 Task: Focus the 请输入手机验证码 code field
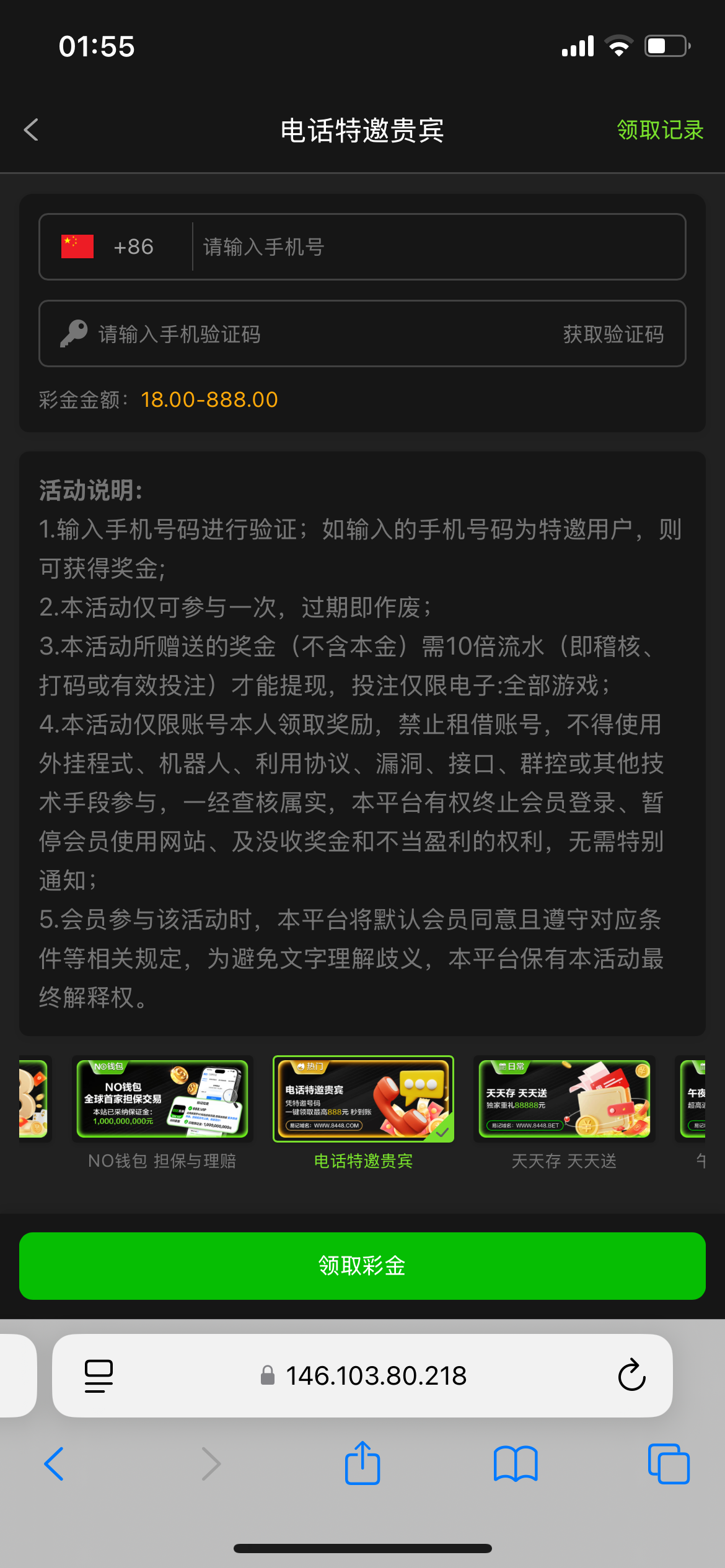[x=310, y=334]
